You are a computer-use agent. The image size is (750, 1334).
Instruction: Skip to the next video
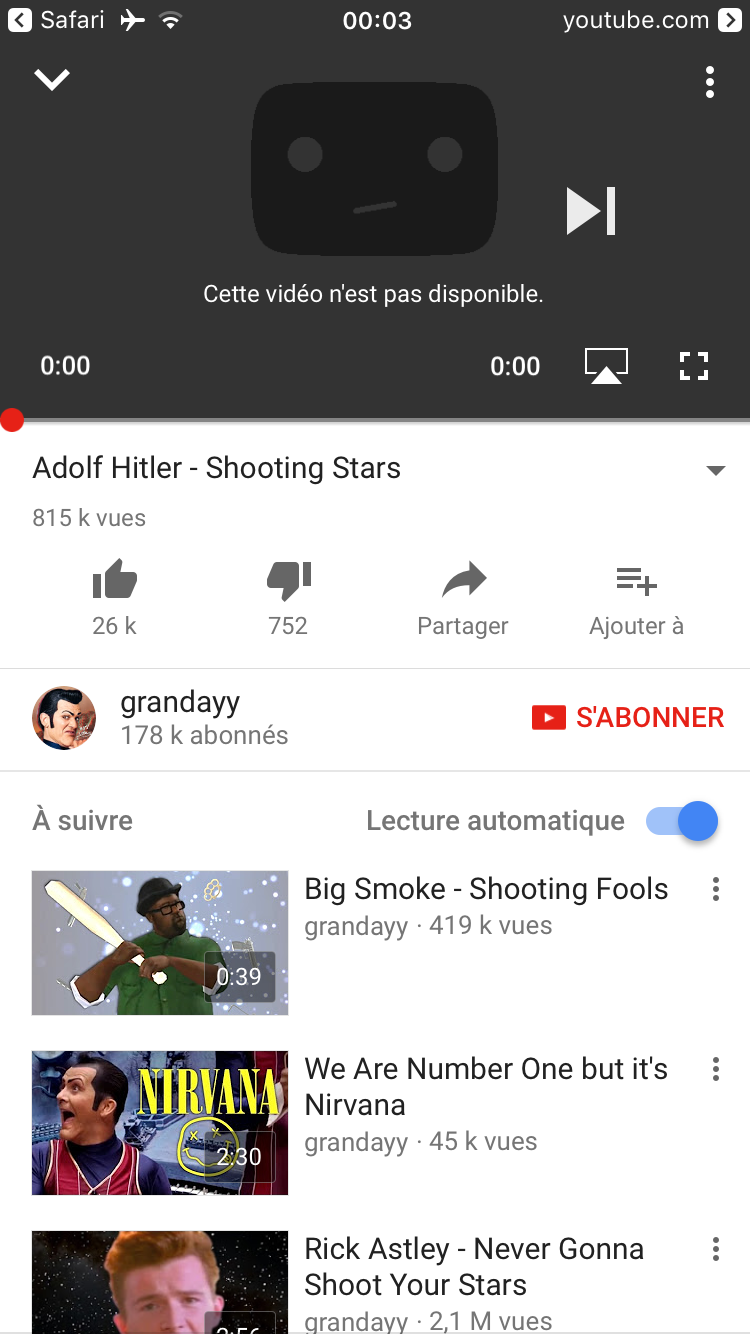[590, 211]
